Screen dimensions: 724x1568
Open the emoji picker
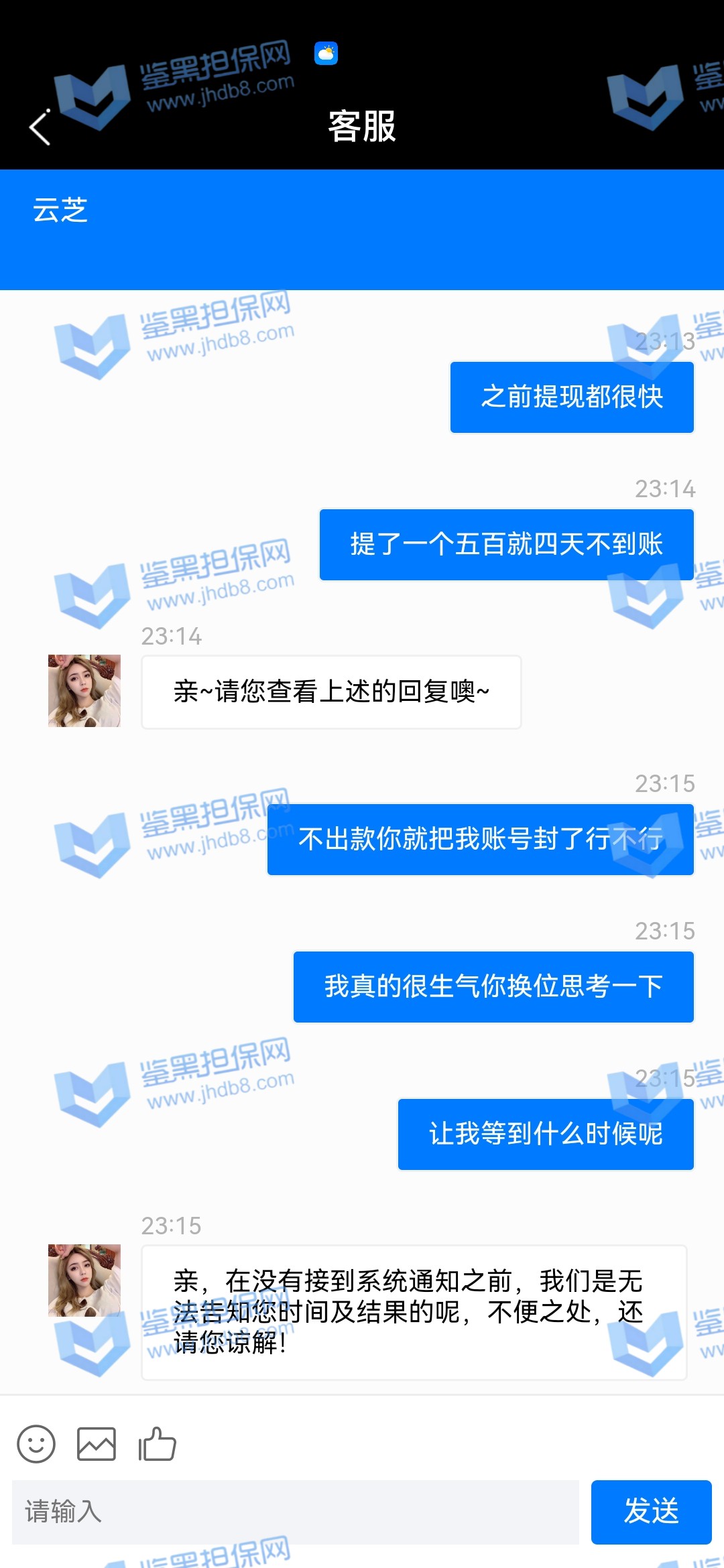pyautogui.click(x=36, y=1443)
